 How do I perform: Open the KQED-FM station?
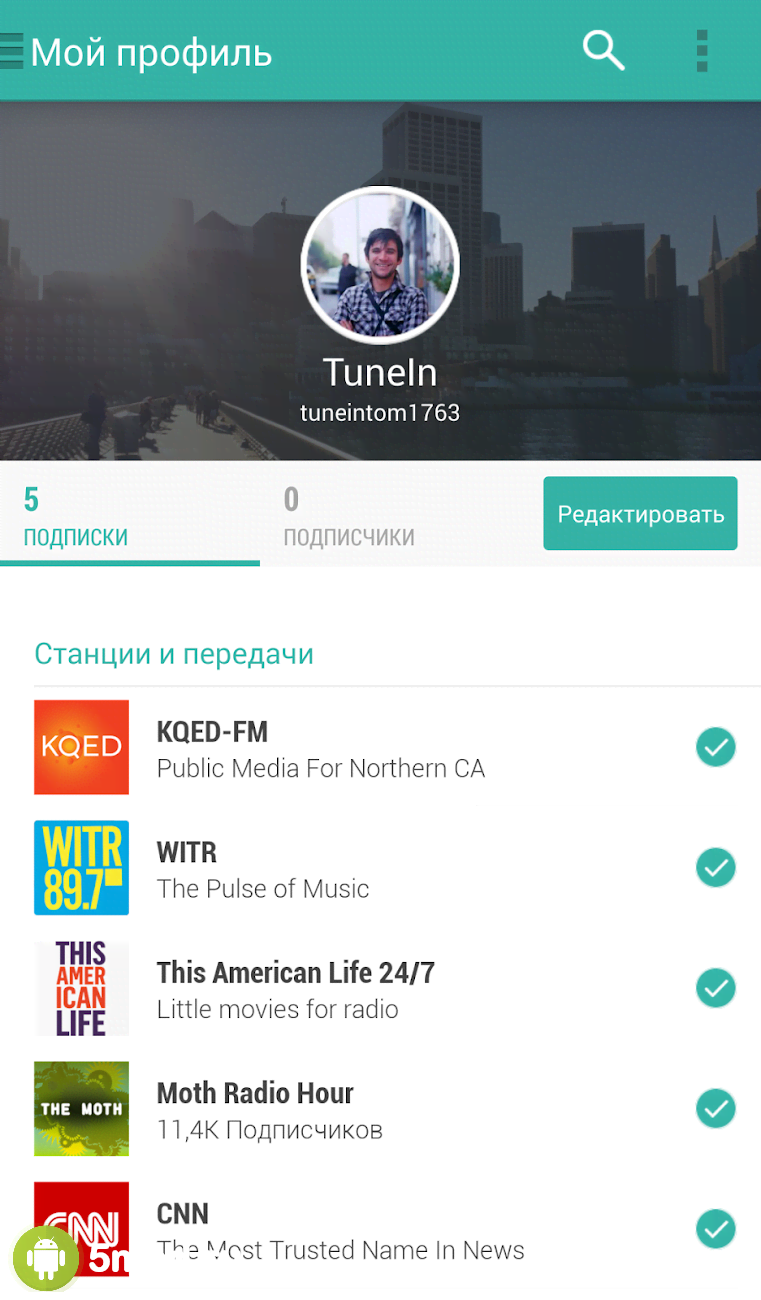(x=320, y=748)
